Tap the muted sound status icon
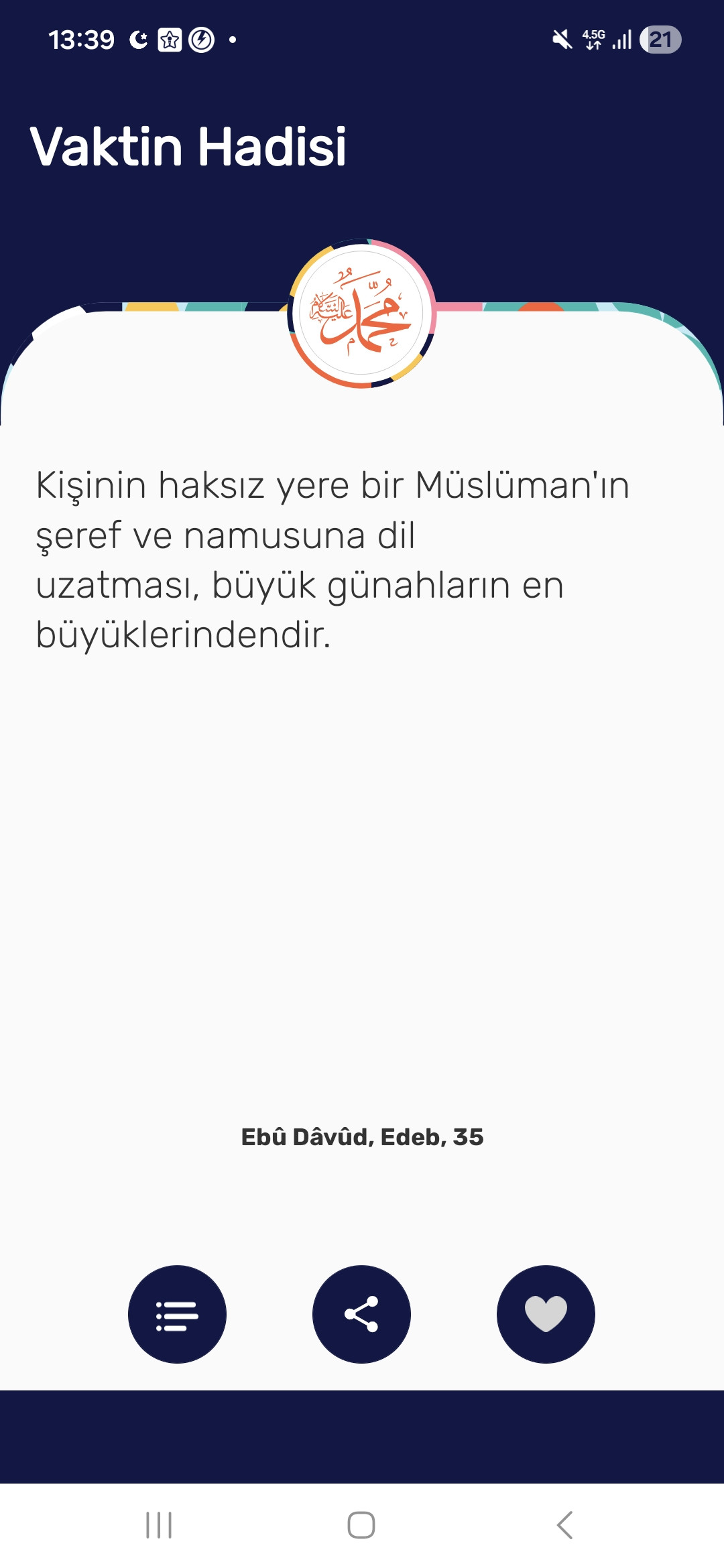Image resolution: width=724 pixels, height=1568 pixels. 562,40
